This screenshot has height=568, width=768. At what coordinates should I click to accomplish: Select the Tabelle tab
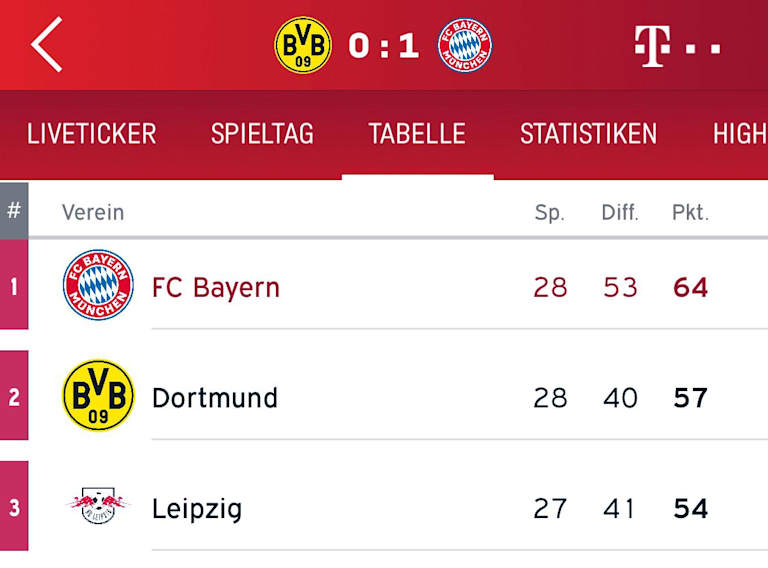pos(417,134)
